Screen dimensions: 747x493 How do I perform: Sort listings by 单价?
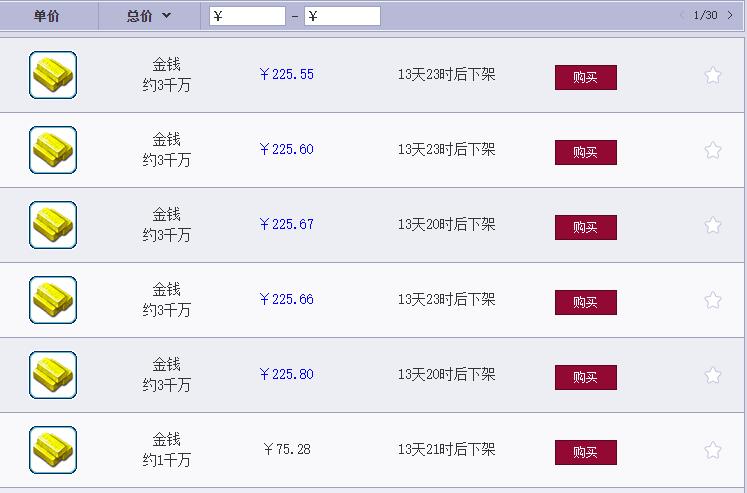[x=46, y=16]
